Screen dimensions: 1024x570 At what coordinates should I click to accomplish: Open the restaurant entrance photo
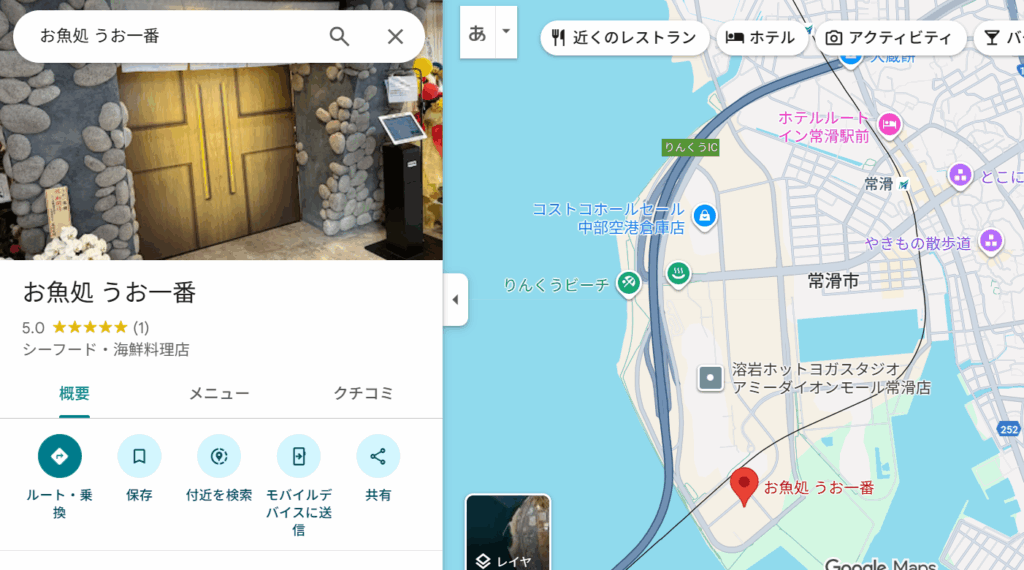(221, 160)
